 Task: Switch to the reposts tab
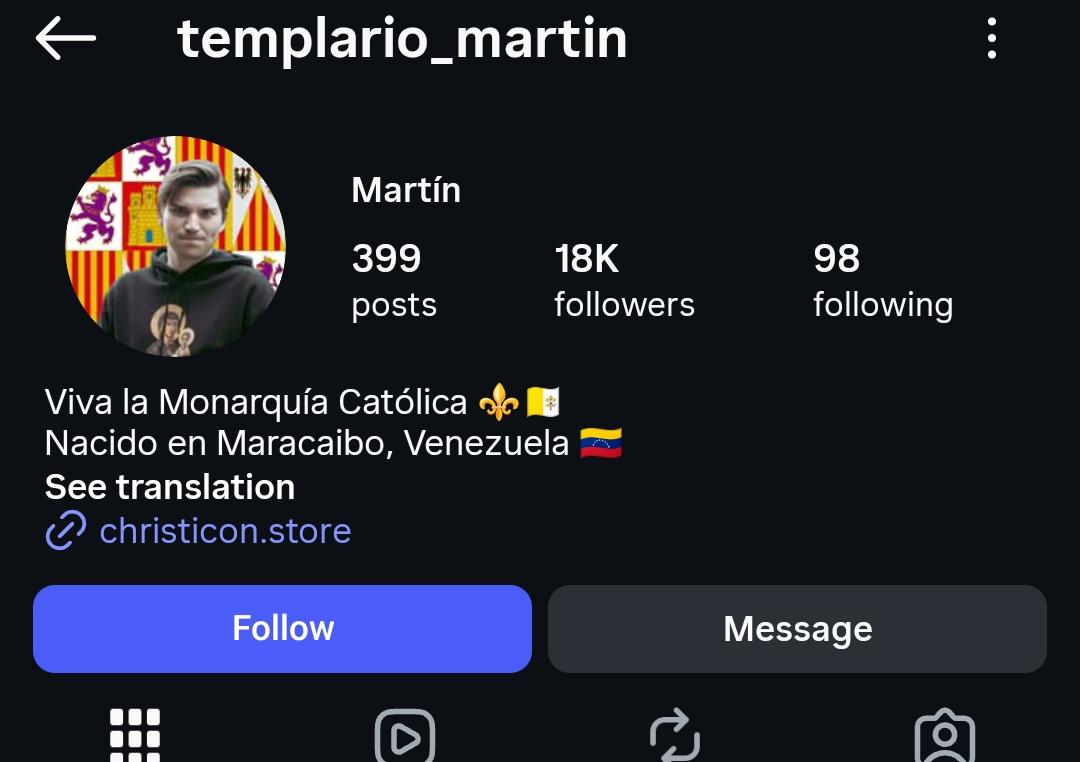(x=675, y=738)
